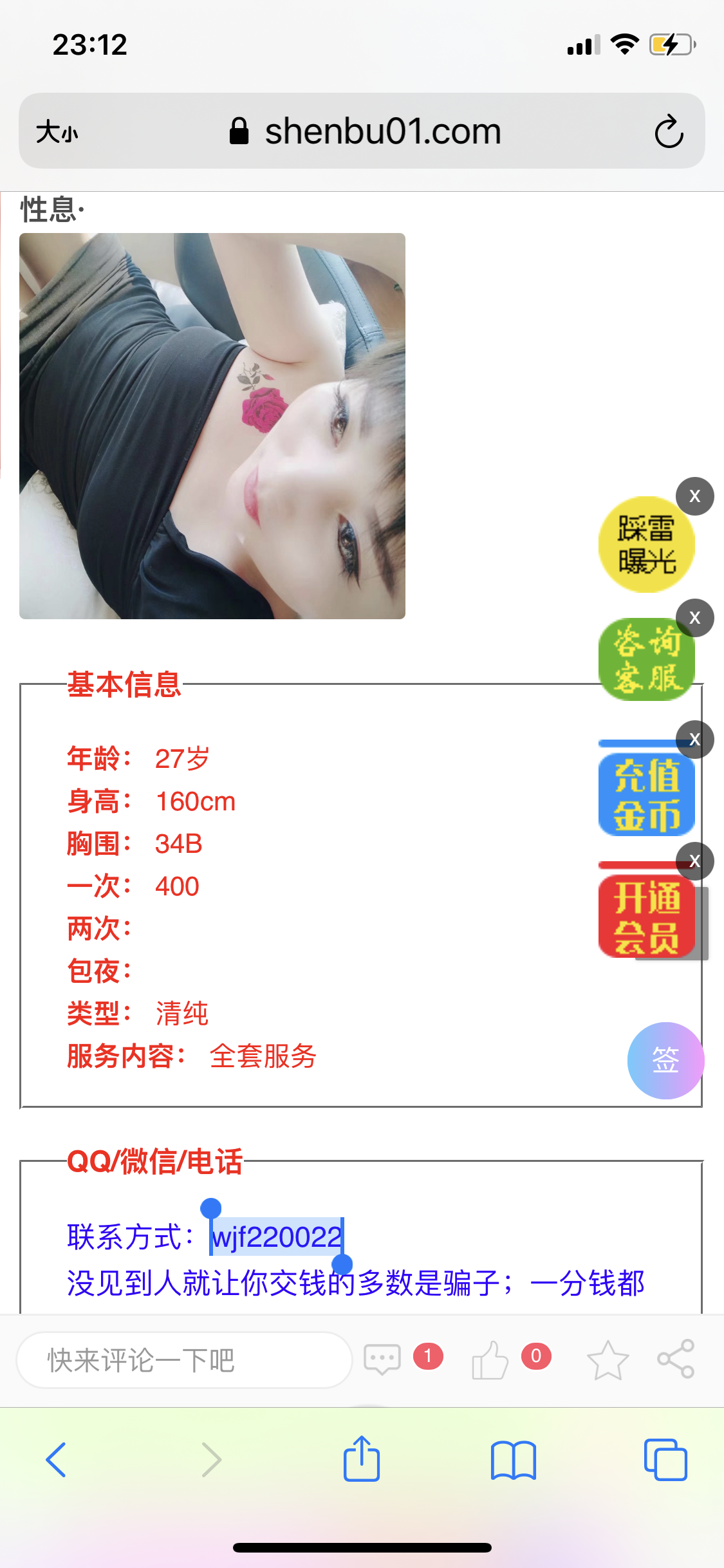Viewport: 724px width, 1568px height.
Task: Tap the 快来评论一下吧 comment field
Action: (184, 1360)
